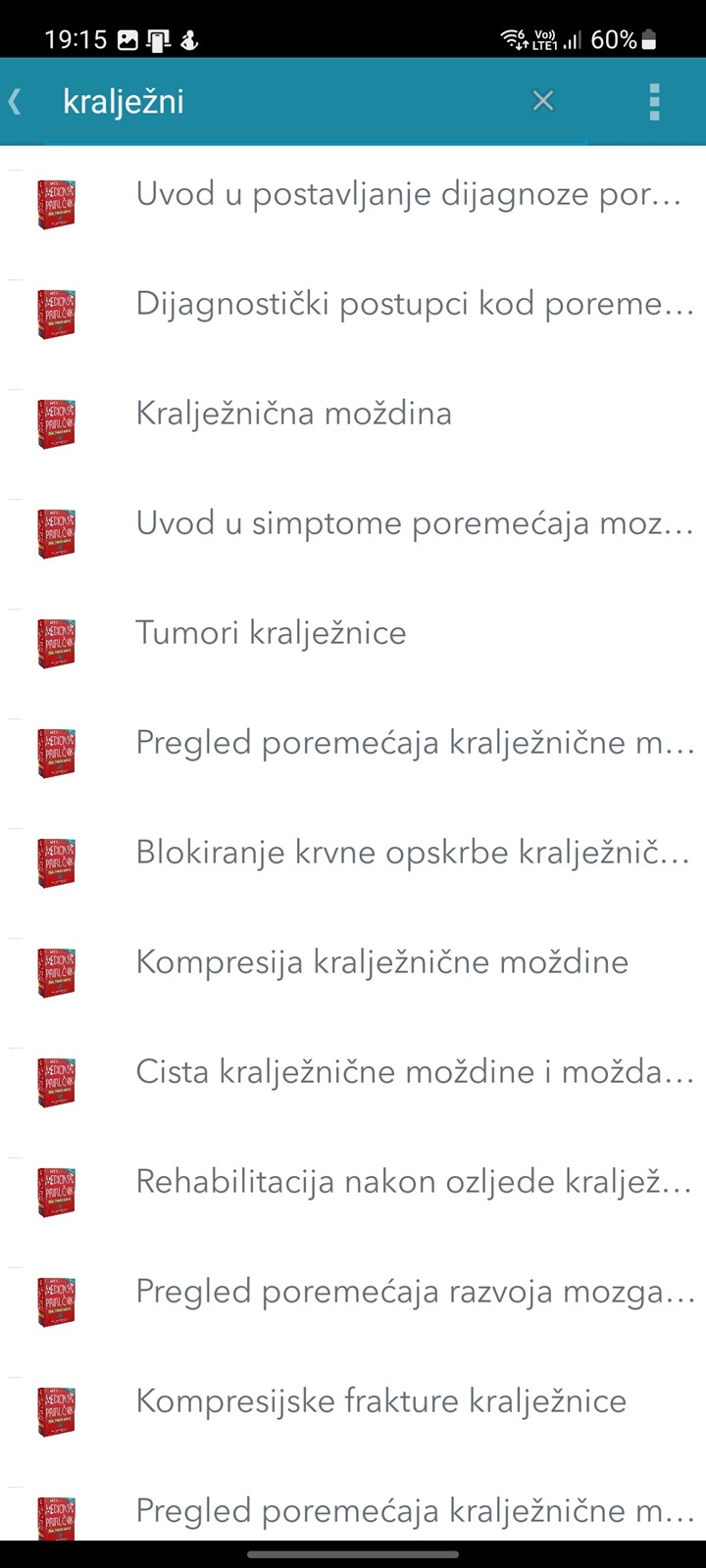The height and width of the screenshot is (1568, 706).
Task: Open 'Dijagnostički postupci kod poreme…' result
Action: coord(353,304)
